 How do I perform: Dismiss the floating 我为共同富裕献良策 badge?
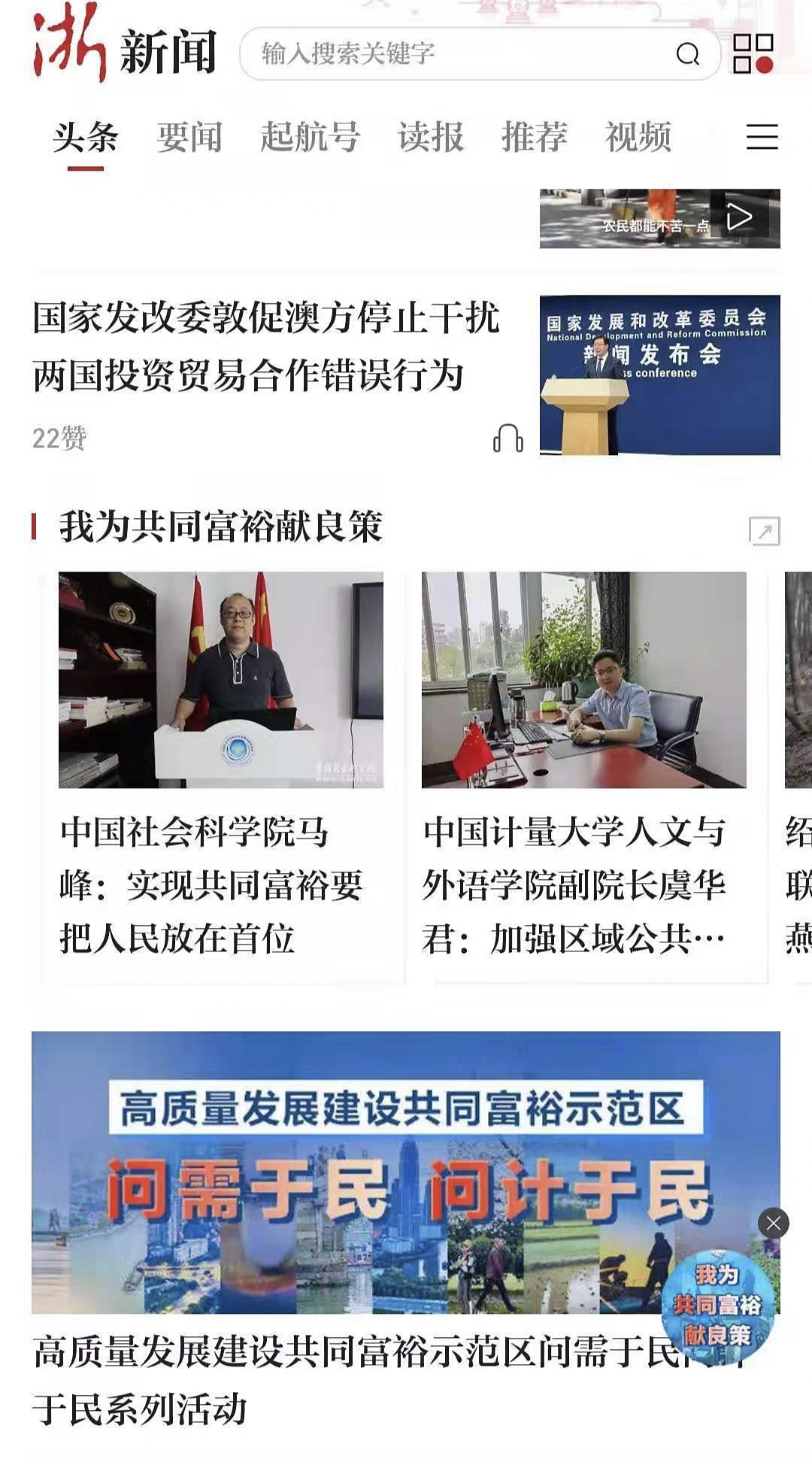click(773, 1224)
